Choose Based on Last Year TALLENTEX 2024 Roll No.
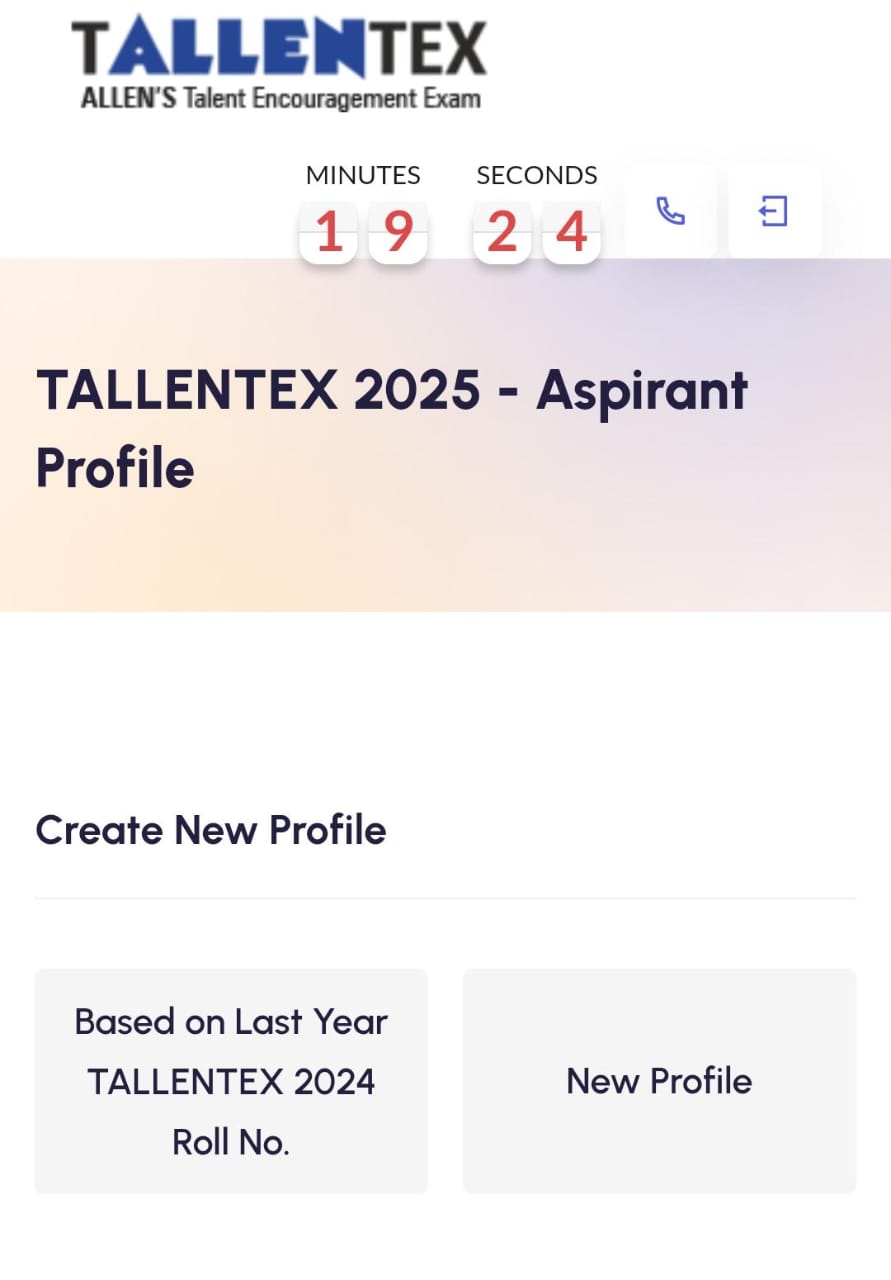This screenshot has width=891, height=1280. [x=231, y=1080]
